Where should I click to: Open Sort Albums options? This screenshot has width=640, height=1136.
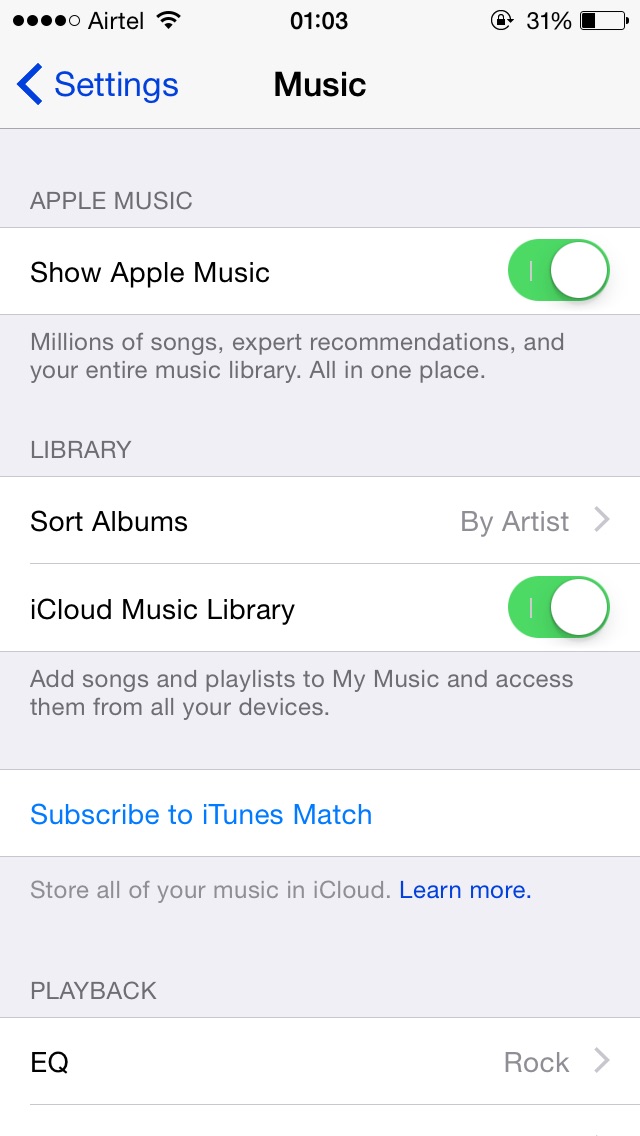320,521
